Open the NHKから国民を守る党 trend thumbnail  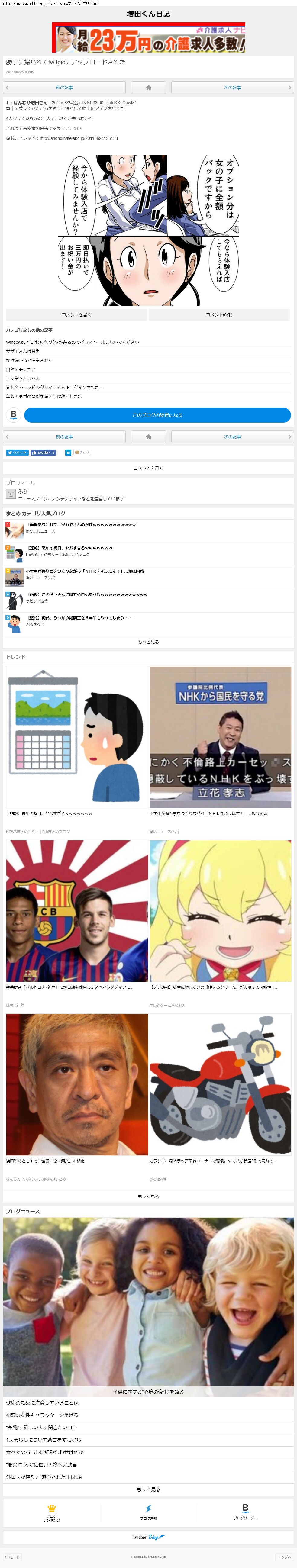[x=220, y=736]
